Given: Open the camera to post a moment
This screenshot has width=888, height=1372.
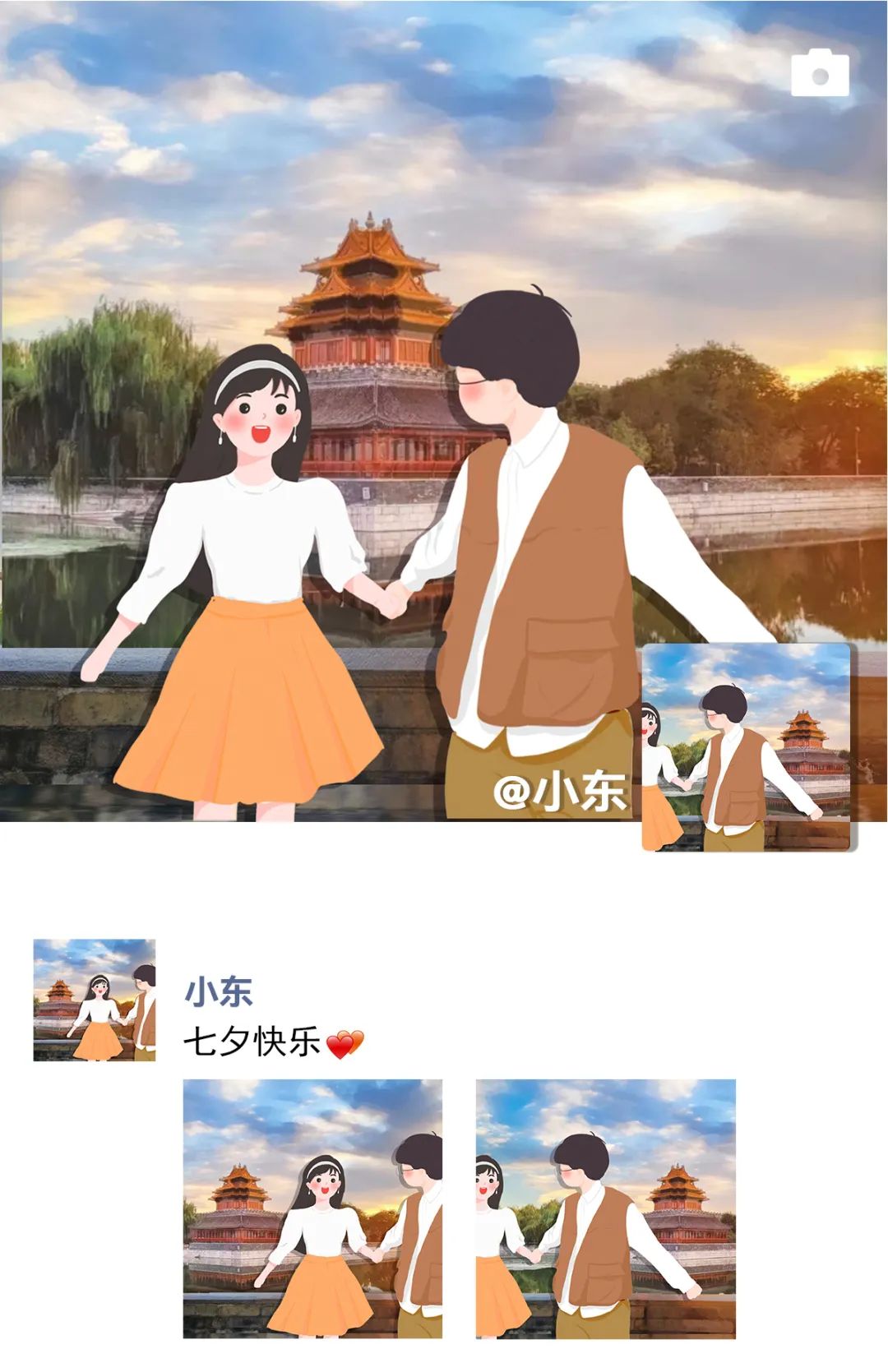Looking at the screenshot, I should 820,74.
